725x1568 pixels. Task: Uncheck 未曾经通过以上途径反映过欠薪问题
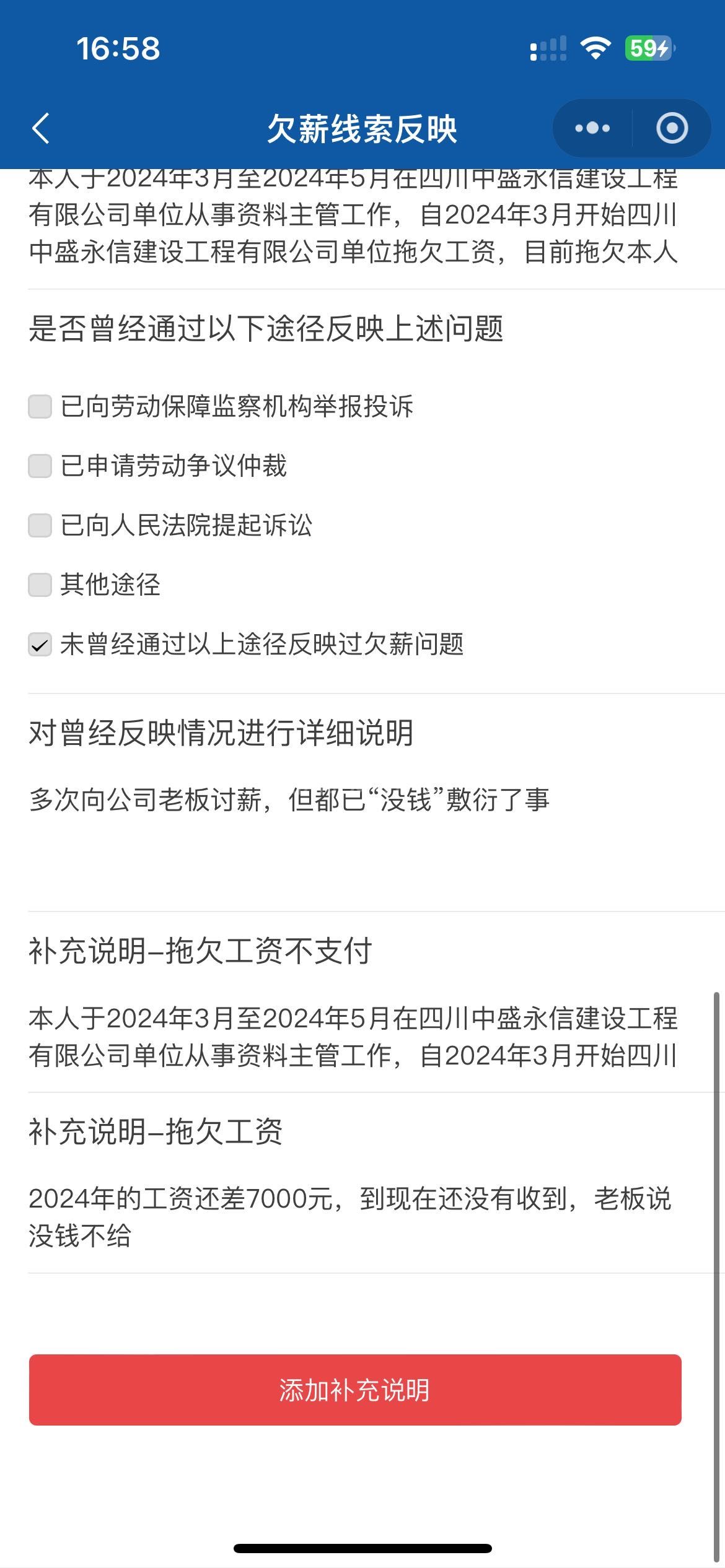[40, 645]
